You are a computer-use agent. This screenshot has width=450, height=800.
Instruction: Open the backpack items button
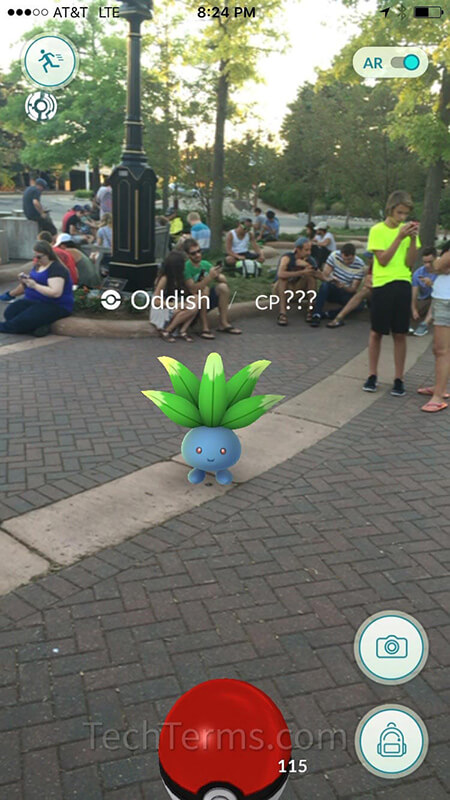[x=391, y=741]
